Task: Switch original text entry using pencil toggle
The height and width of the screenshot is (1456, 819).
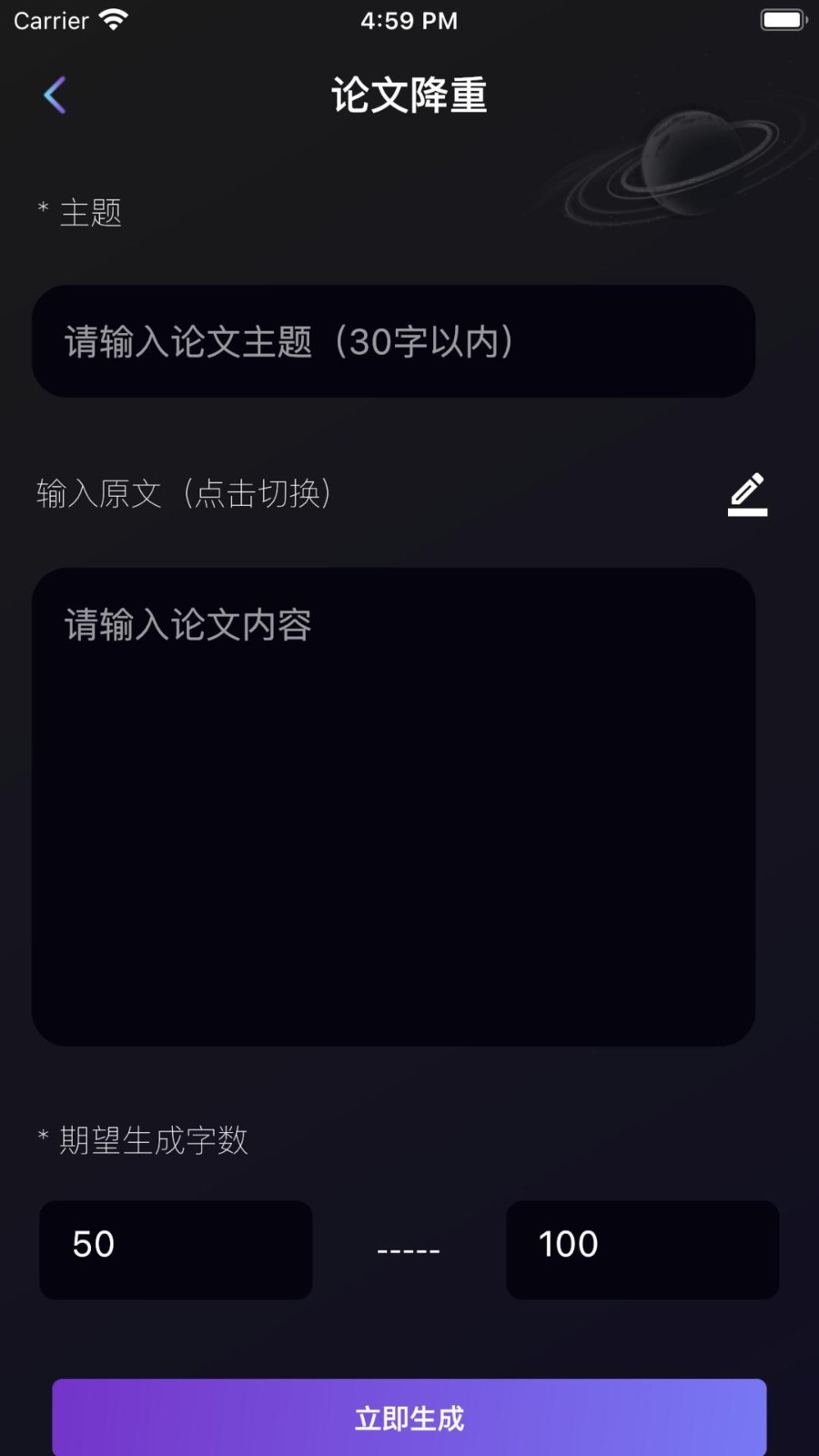Action: coord(746,492)
